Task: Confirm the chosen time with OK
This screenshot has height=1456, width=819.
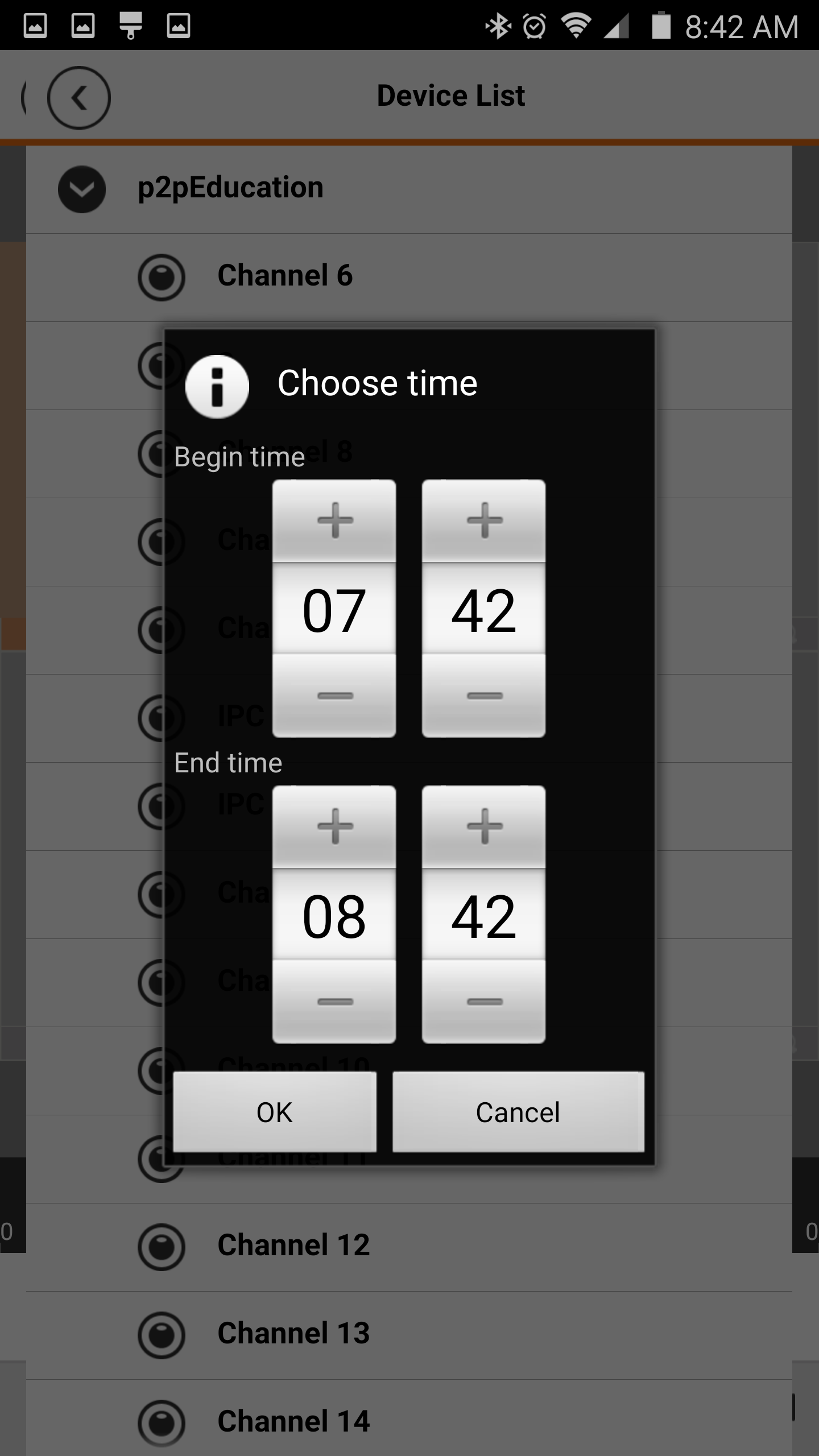Action: (x=275, y=1112)
